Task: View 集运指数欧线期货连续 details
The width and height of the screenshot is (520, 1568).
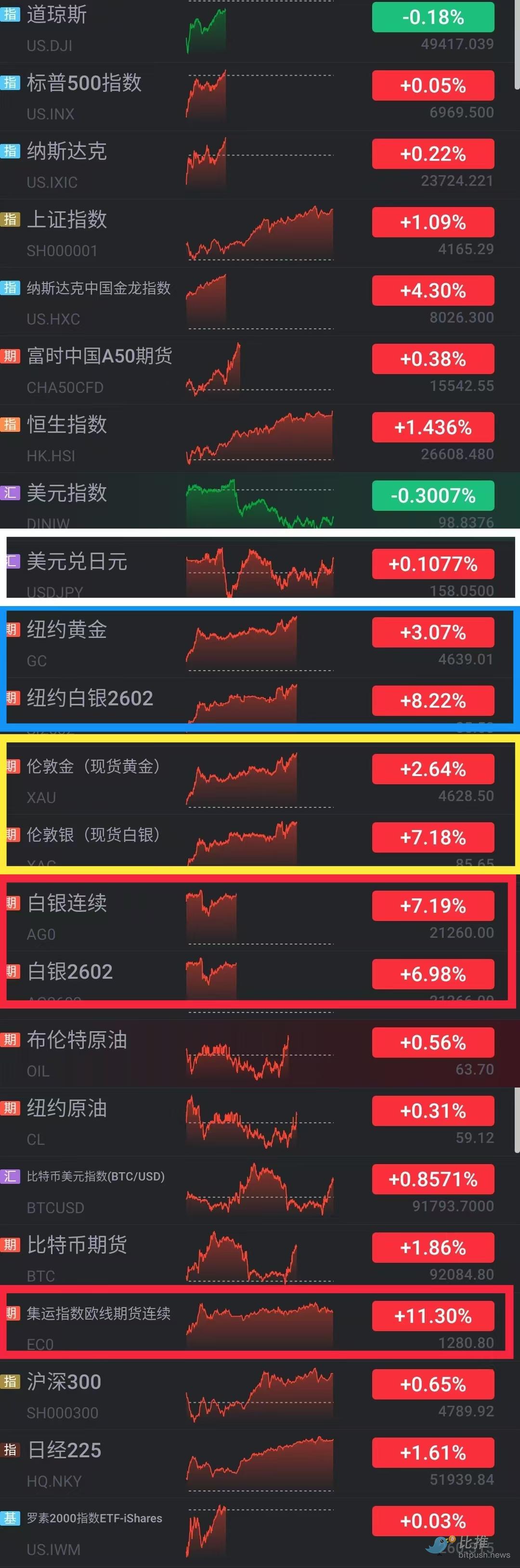Action: 99,1313
